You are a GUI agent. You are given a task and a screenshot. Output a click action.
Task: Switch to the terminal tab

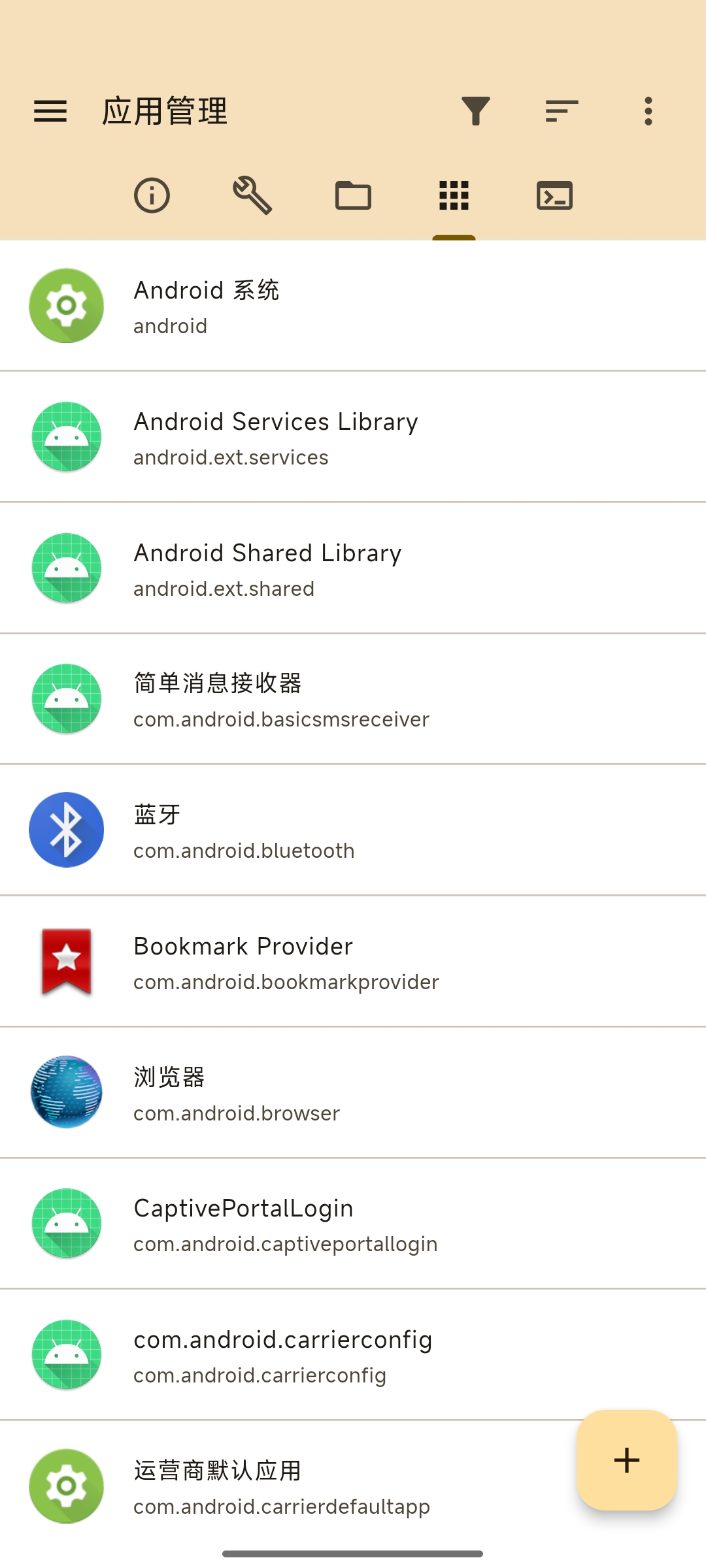coord(554,195)
